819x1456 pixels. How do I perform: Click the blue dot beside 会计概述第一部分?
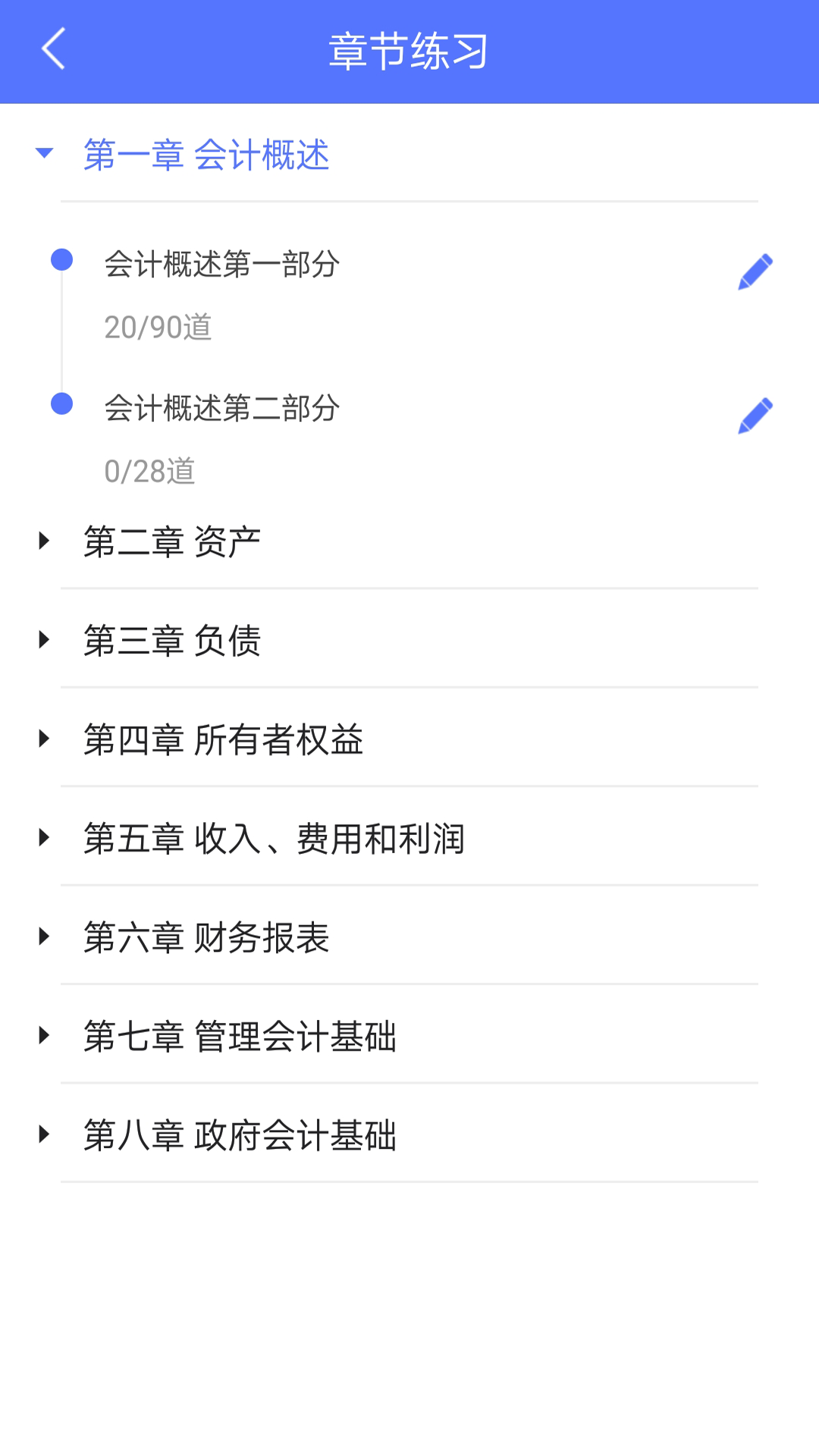coord(61,258)
